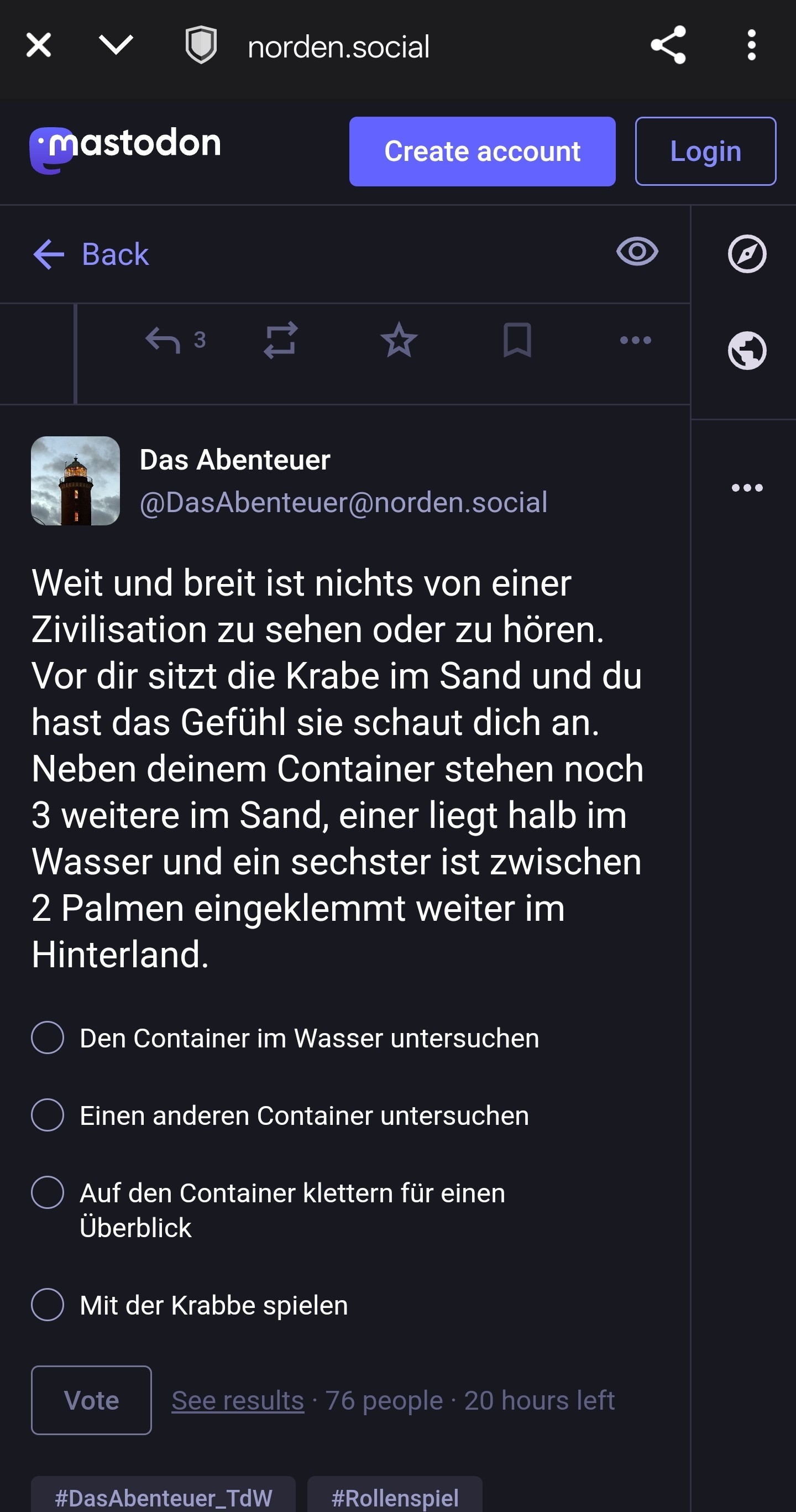Go back using the Back arrow
The image size is (796, 1512).
tap(91, 254)
